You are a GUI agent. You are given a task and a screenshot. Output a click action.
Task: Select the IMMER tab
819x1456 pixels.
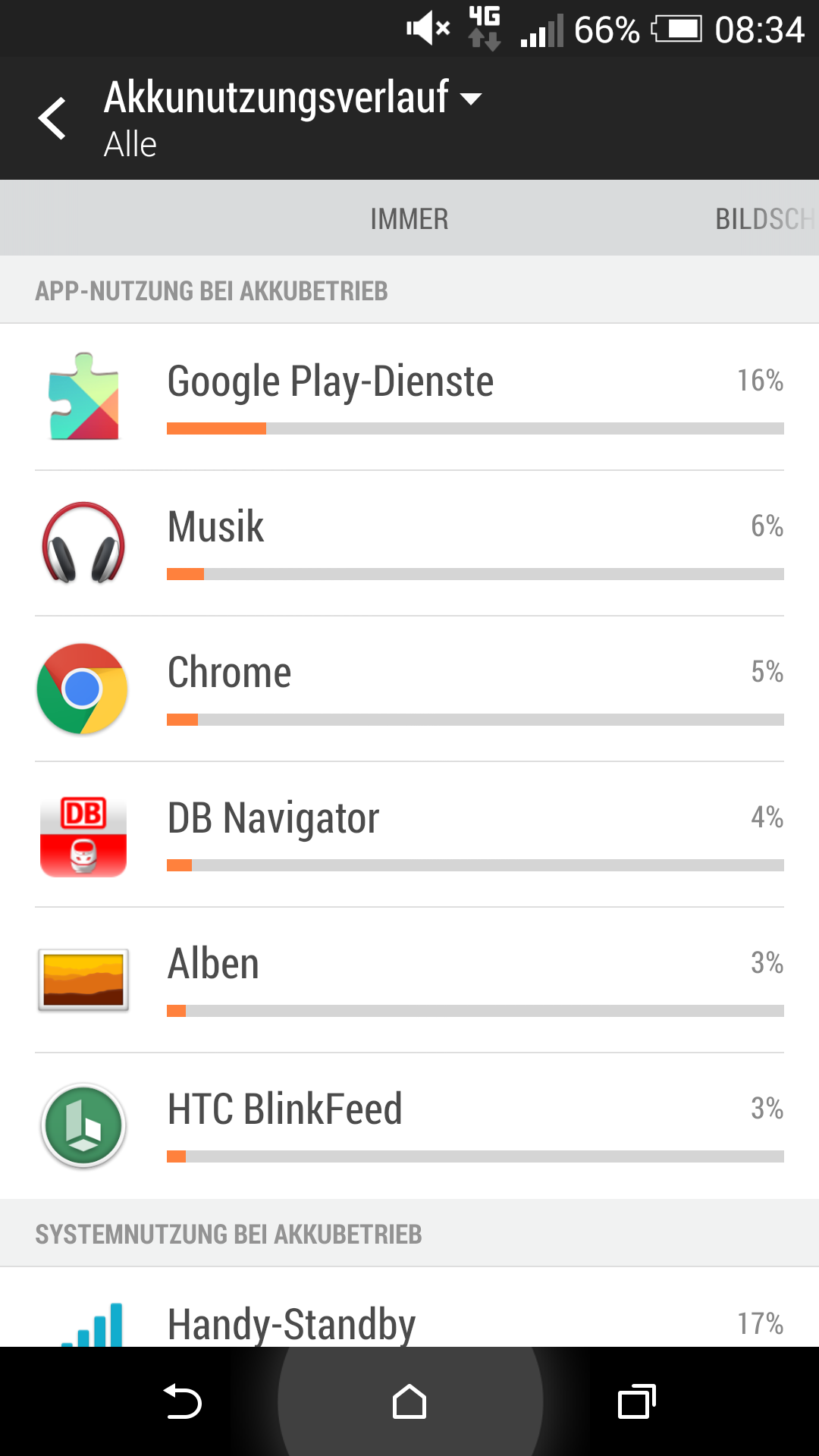point(409,218)
